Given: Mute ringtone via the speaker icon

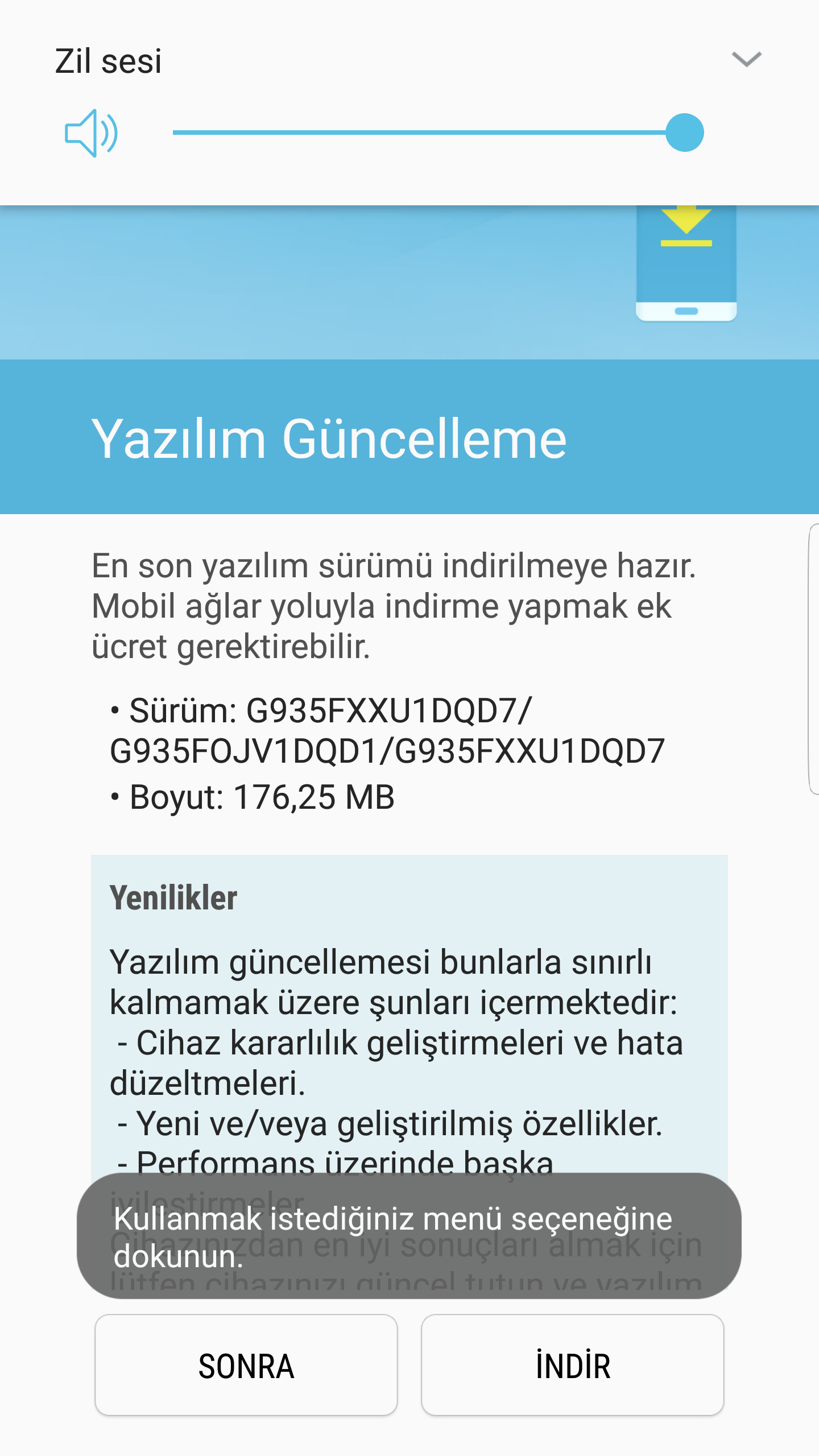Looking at the screenshot, I should 91,133.
